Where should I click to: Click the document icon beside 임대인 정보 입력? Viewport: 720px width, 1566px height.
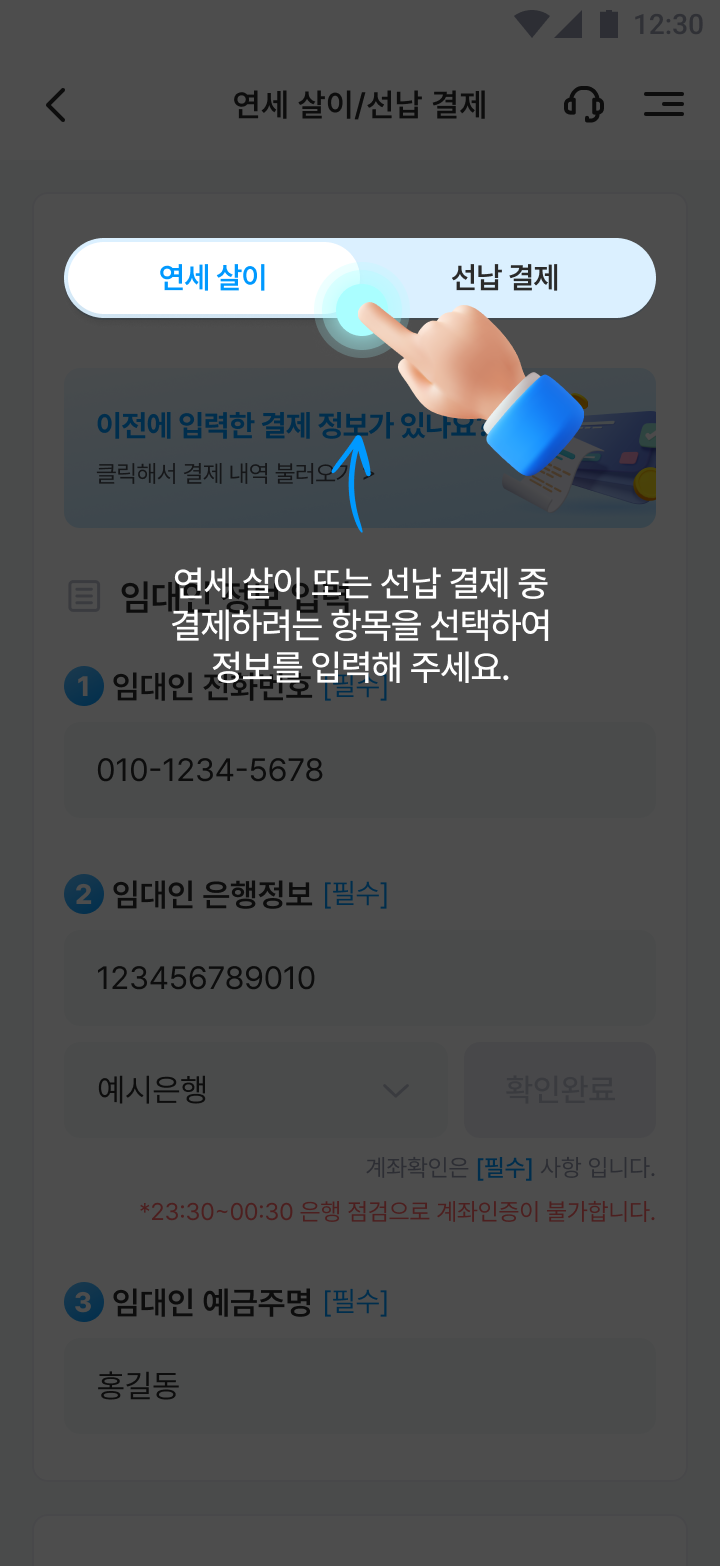[x=84, y=596]
